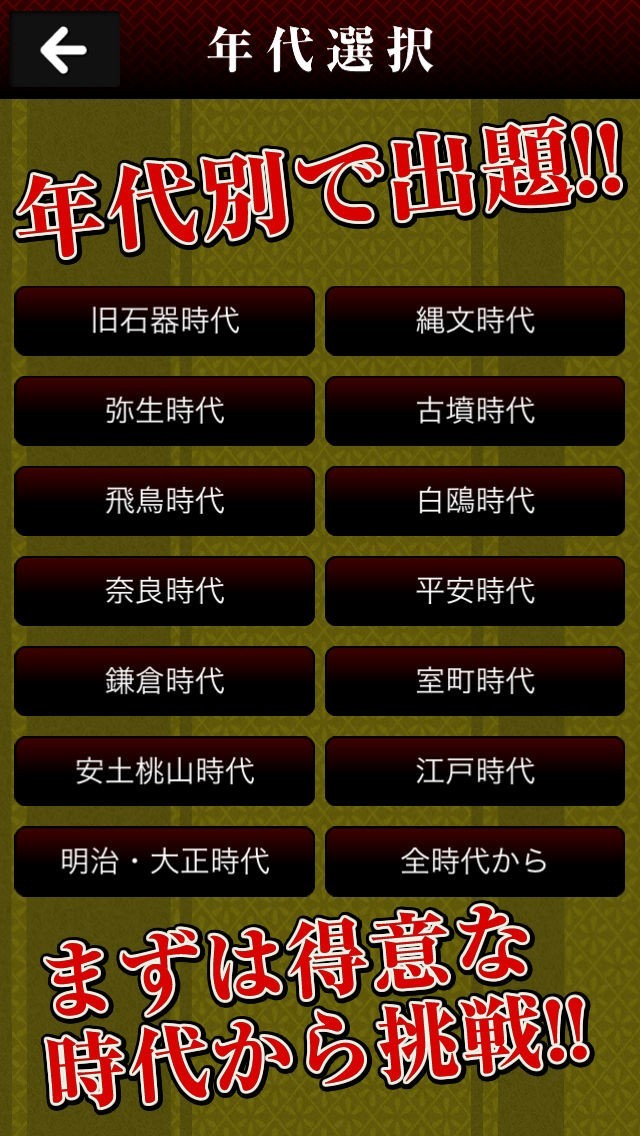Select 白鳳時代 from the era list
640x1136 pixels.
pyautogui.click(x=475, y=501)
